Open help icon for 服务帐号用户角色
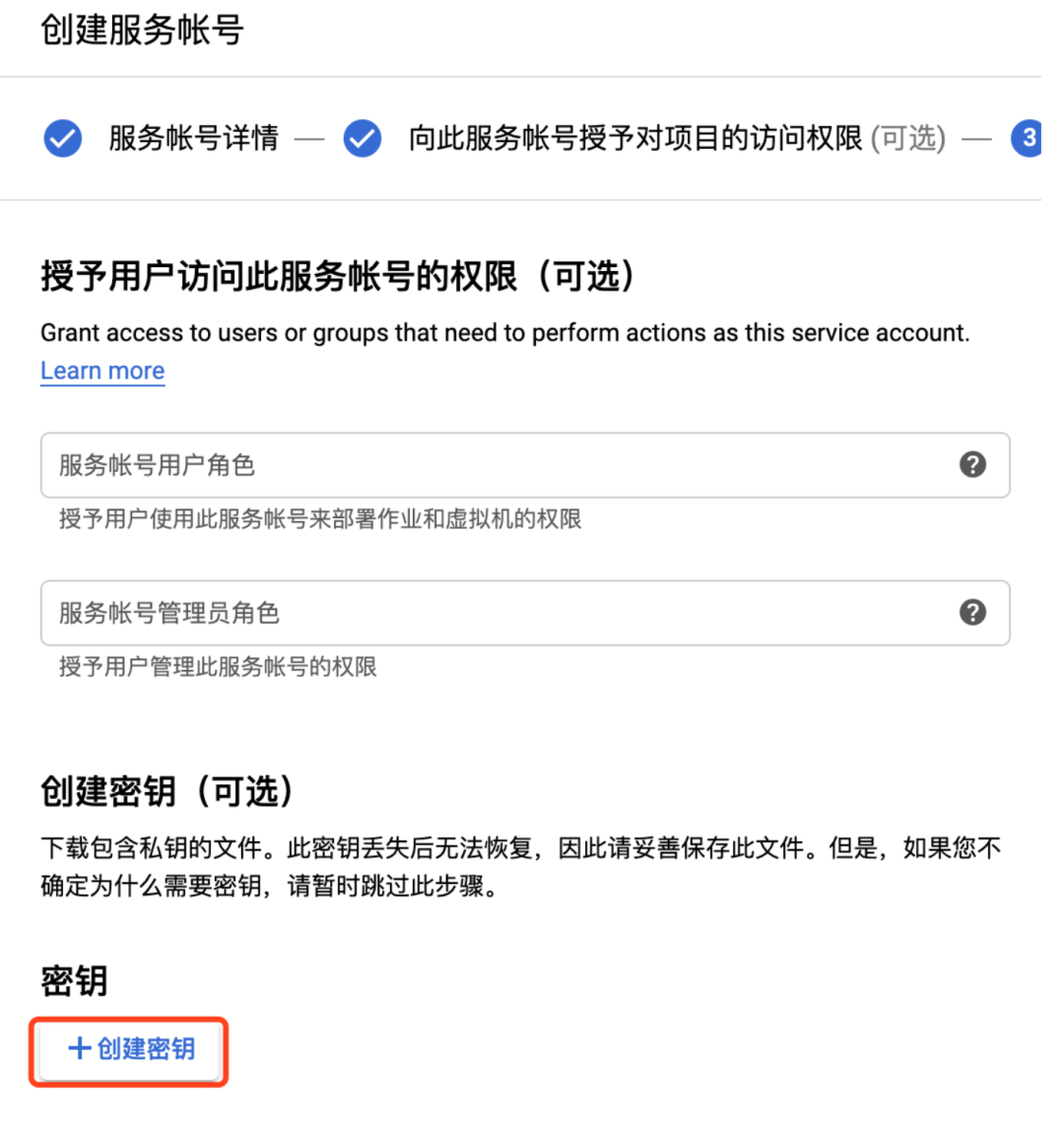 (972, 465)
